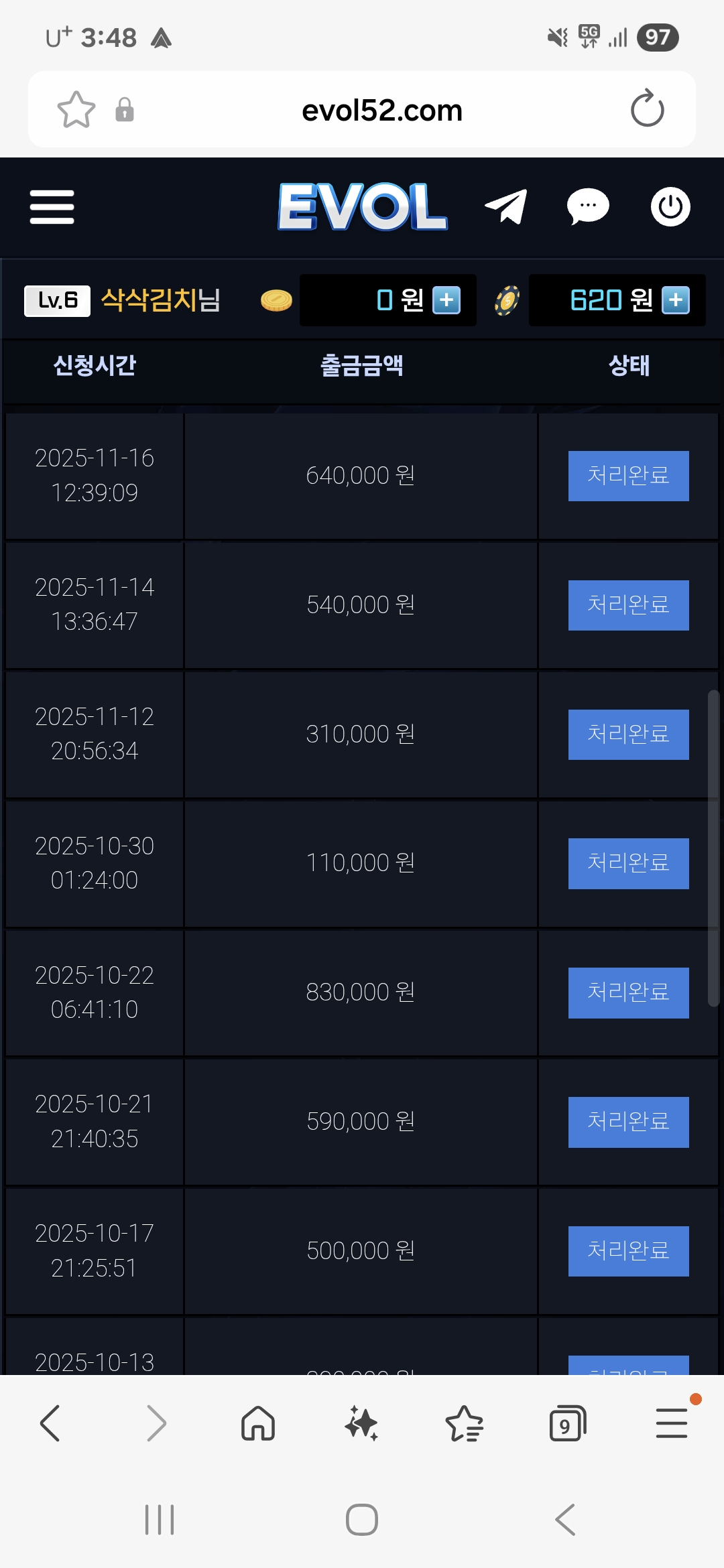
Task: Open the browser home page
Action: coord(258,1423)
